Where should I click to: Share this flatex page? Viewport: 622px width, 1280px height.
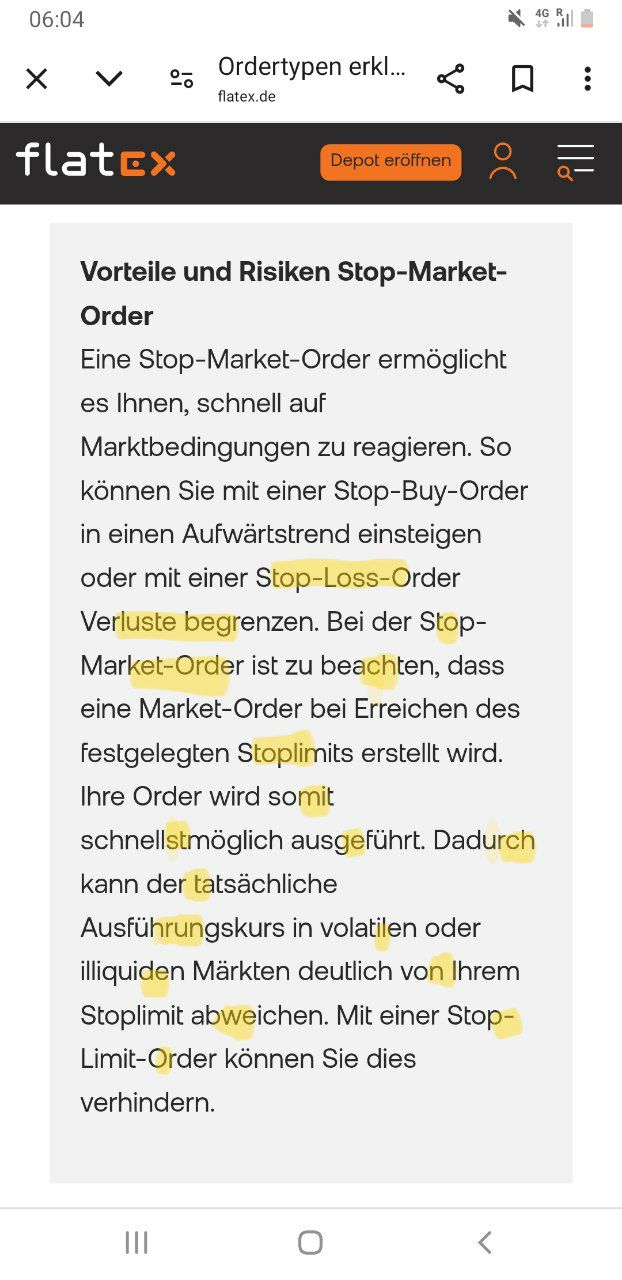[451, 79]
